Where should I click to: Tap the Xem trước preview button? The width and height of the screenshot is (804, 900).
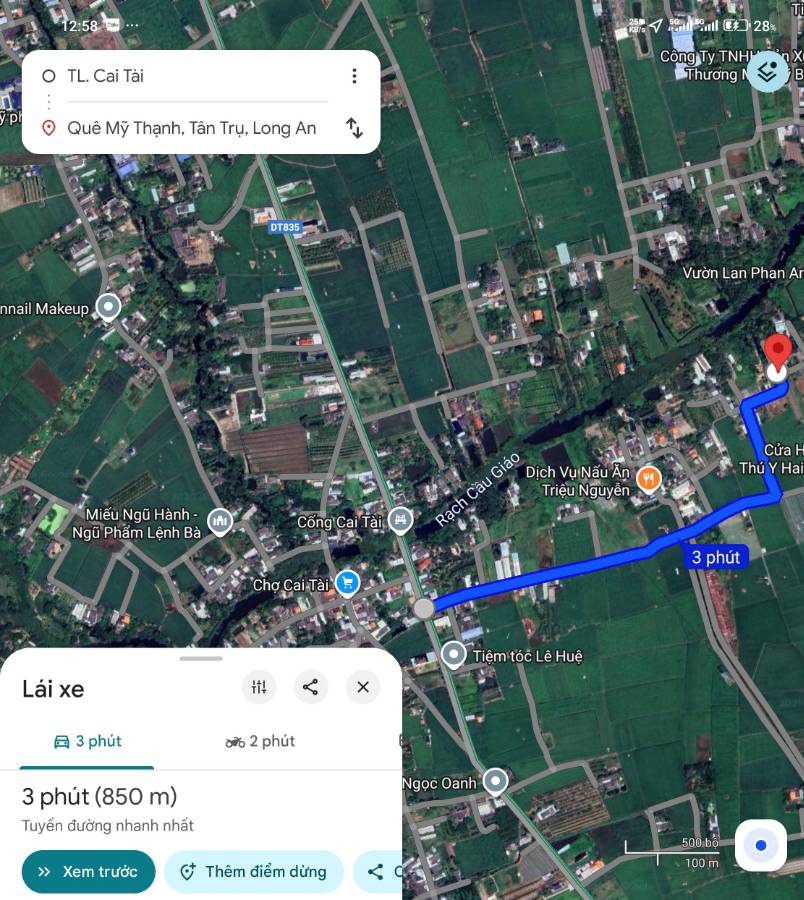(88, 871)
